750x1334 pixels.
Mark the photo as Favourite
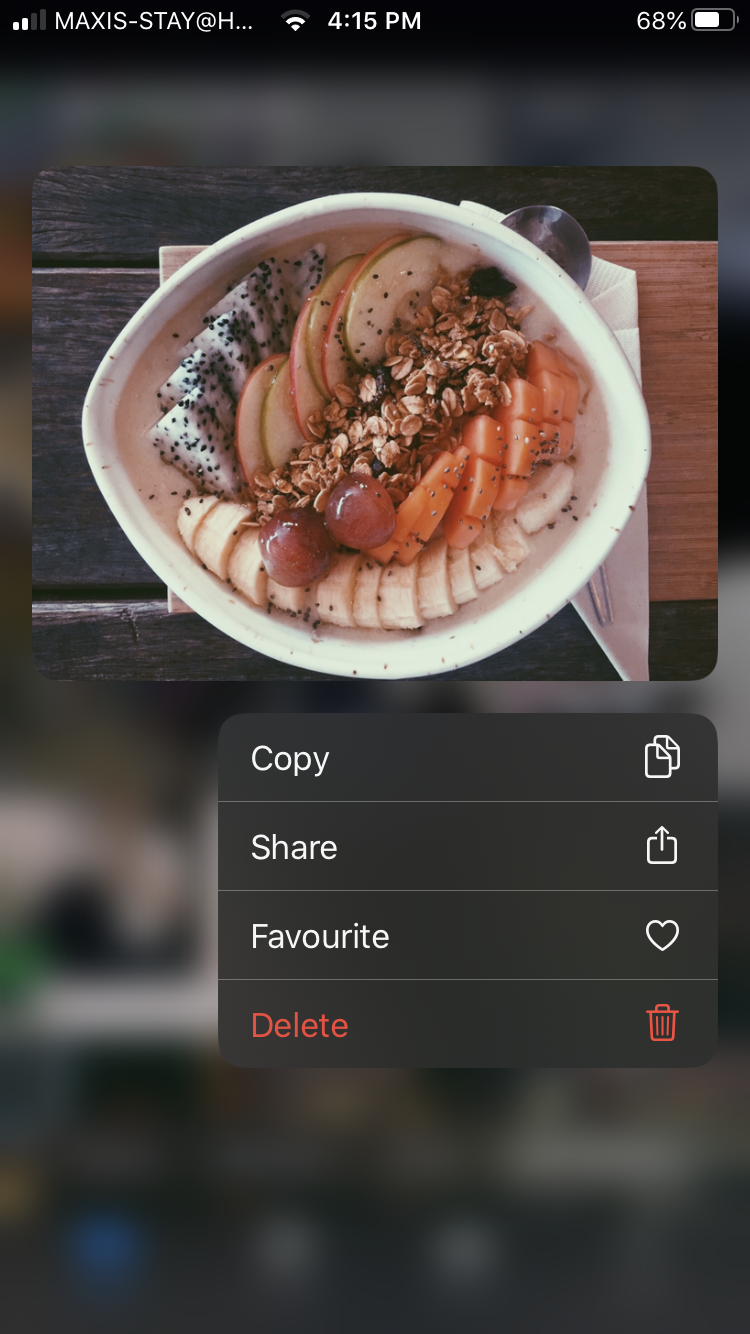coord(467,936)
